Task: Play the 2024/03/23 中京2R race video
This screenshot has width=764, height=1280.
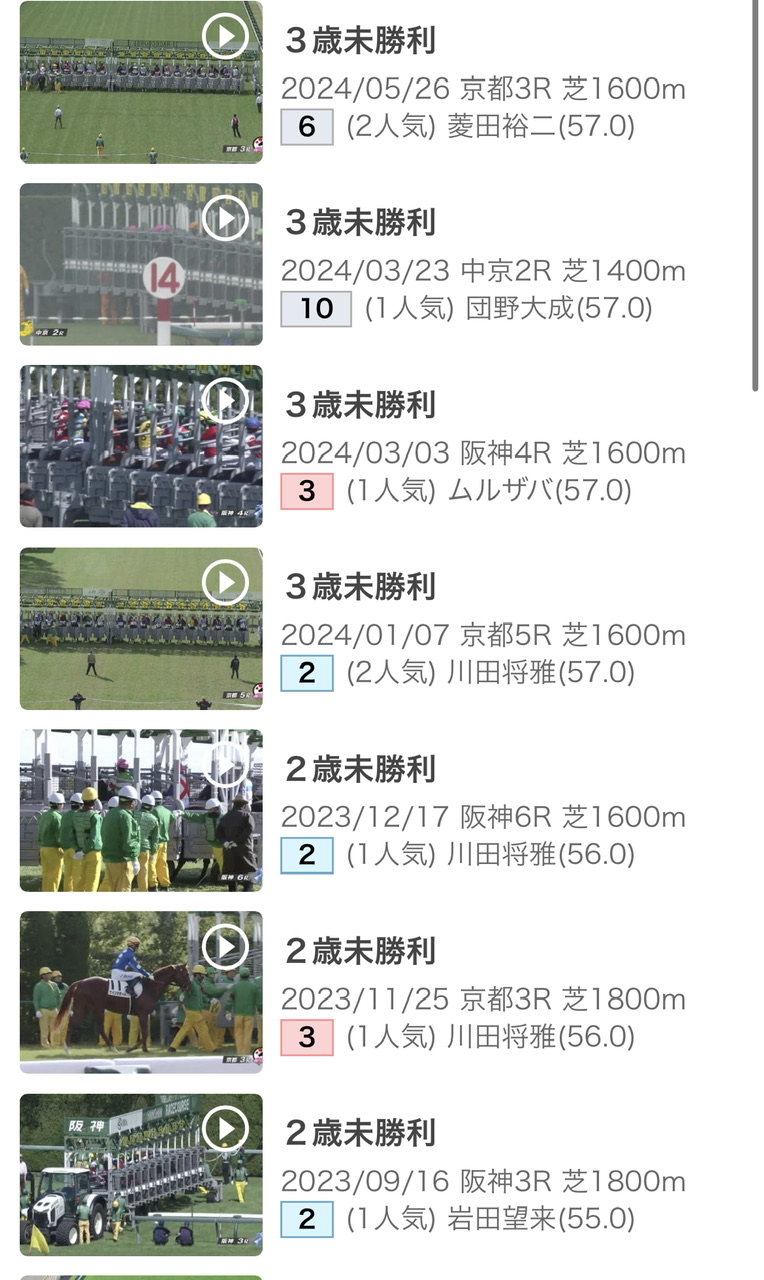Action: pos(225,218)
